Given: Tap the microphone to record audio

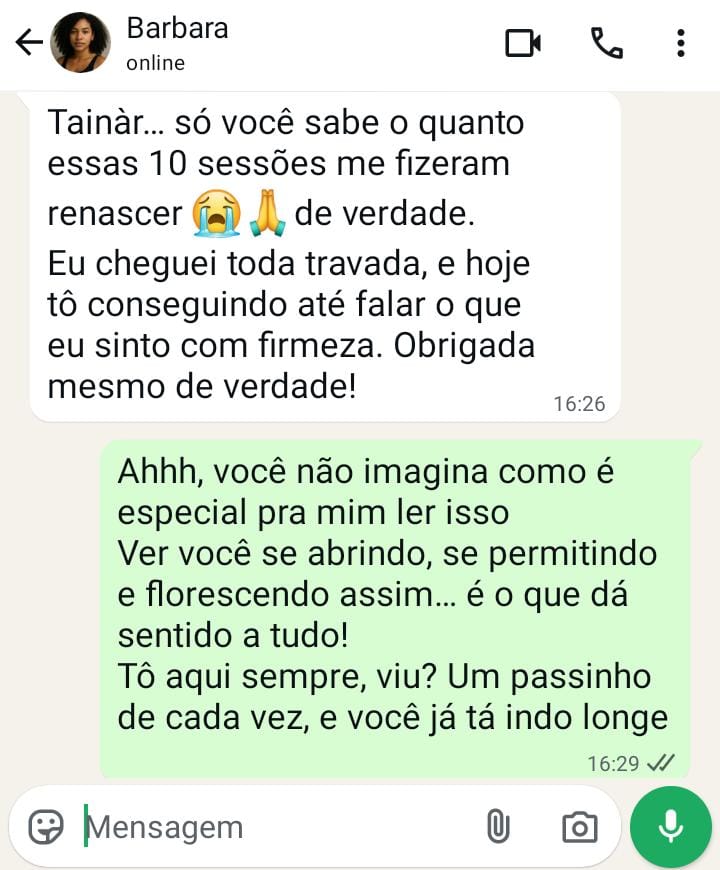Looking at the screenshot, I should pos(671,826).
